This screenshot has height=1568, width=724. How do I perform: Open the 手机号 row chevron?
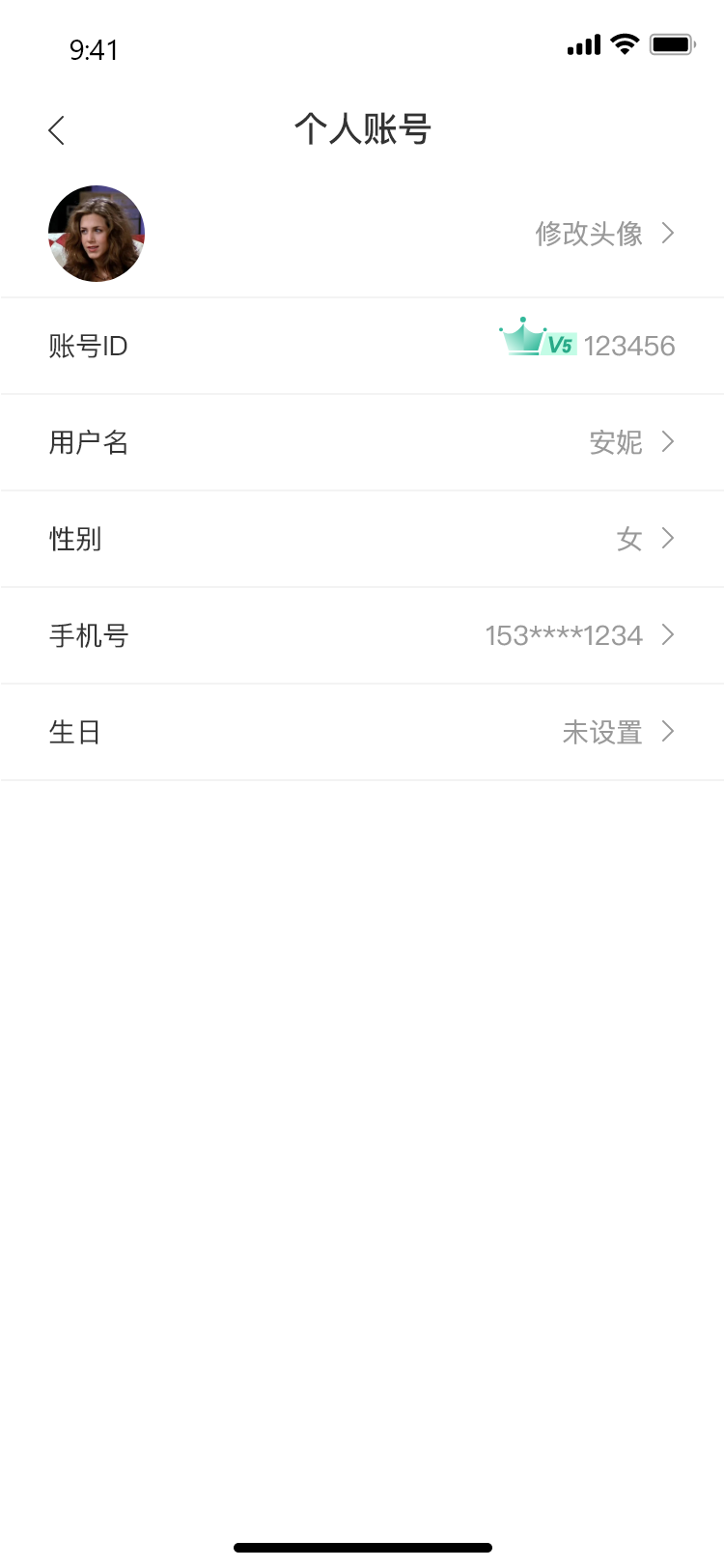click(x=667, y=634)
